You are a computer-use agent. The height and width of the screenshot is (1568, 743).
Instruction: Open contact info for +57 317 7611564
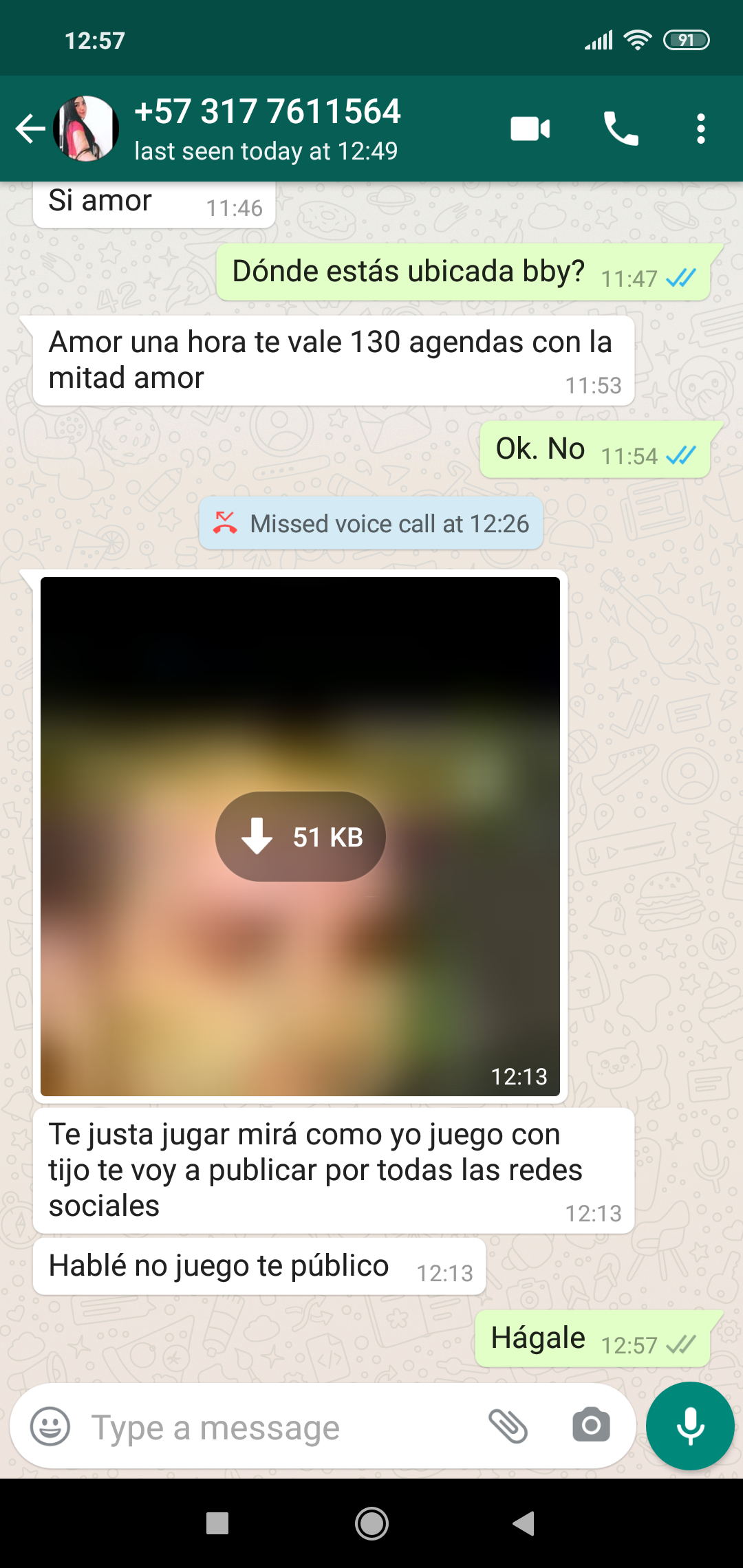[267, 129]
